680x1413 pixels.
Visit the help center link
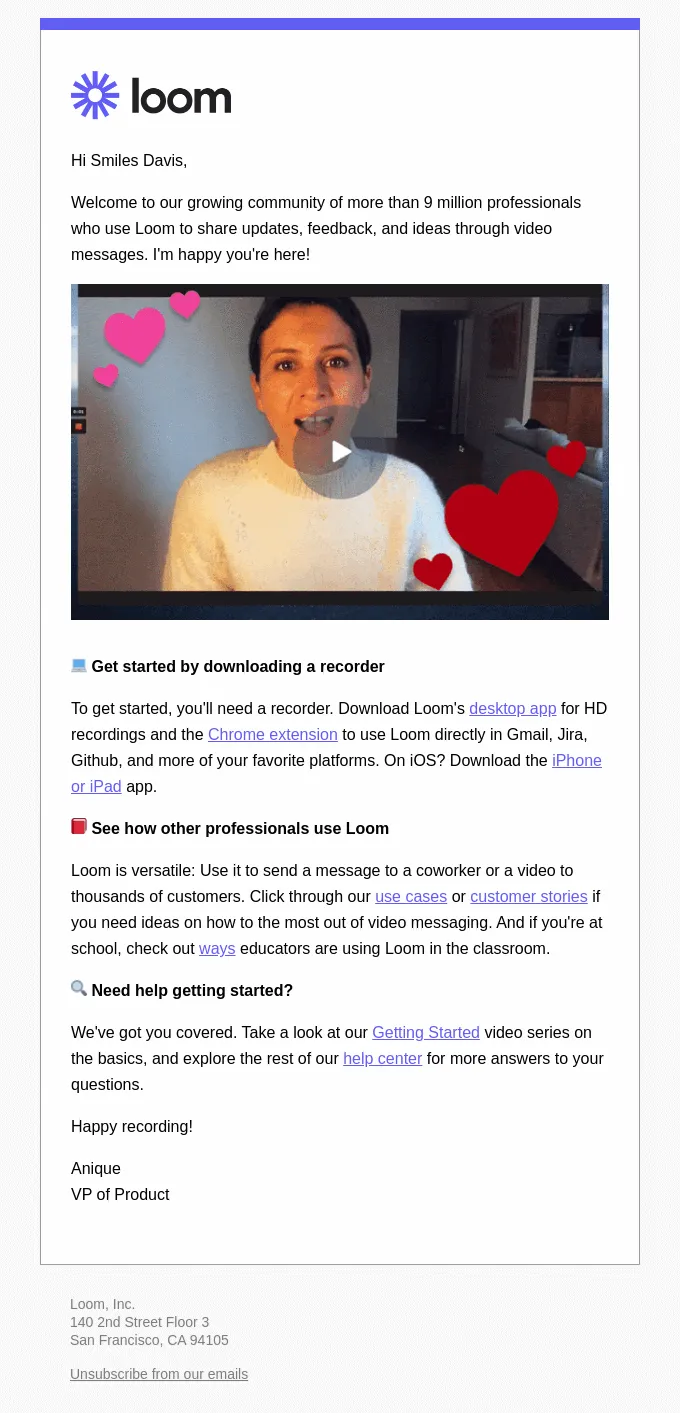(x=383, y=1058)
